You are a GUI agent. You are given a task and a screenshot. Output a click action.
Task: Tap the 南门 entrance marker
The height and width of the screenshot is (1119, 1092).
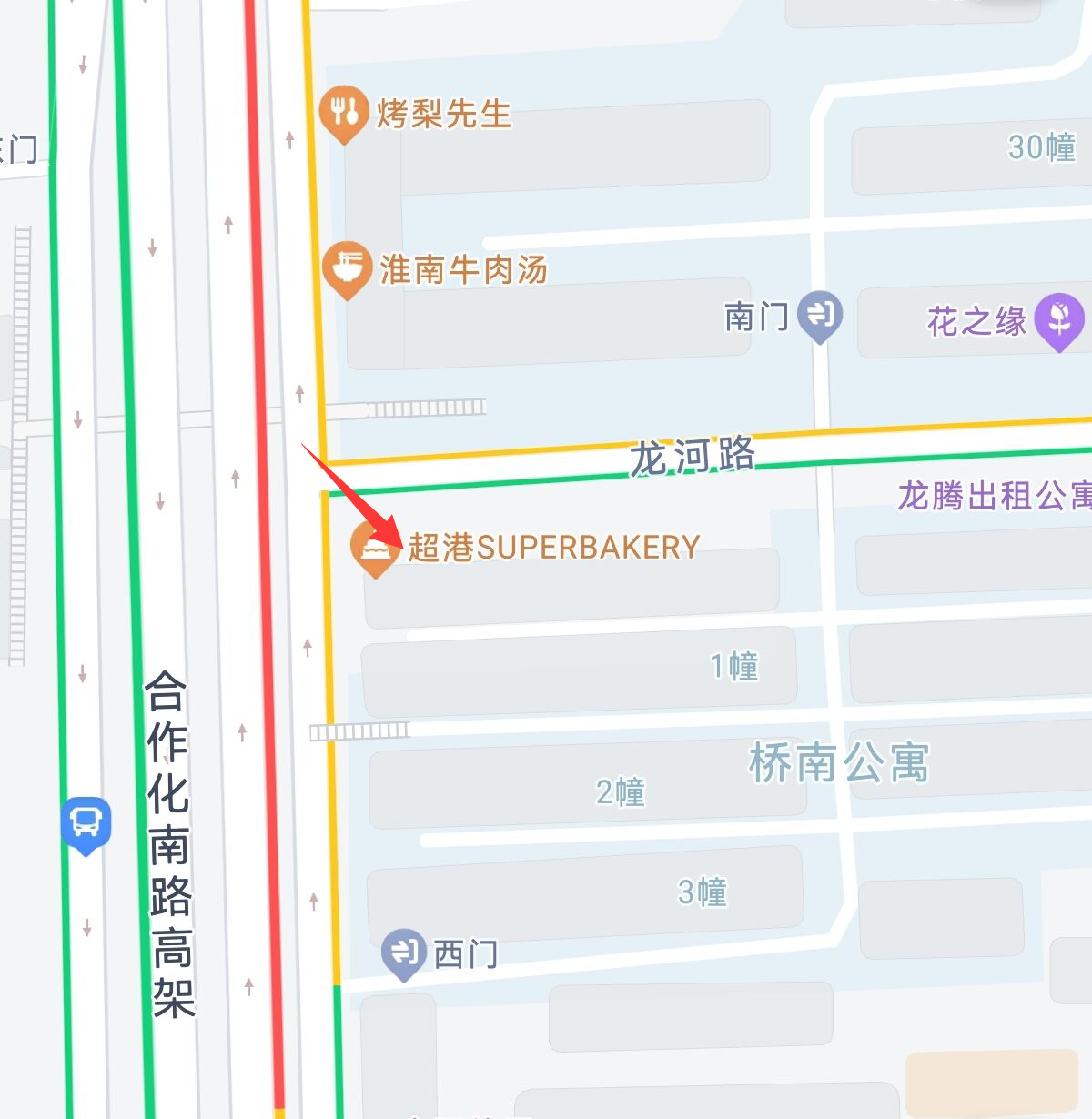(819, 315)
